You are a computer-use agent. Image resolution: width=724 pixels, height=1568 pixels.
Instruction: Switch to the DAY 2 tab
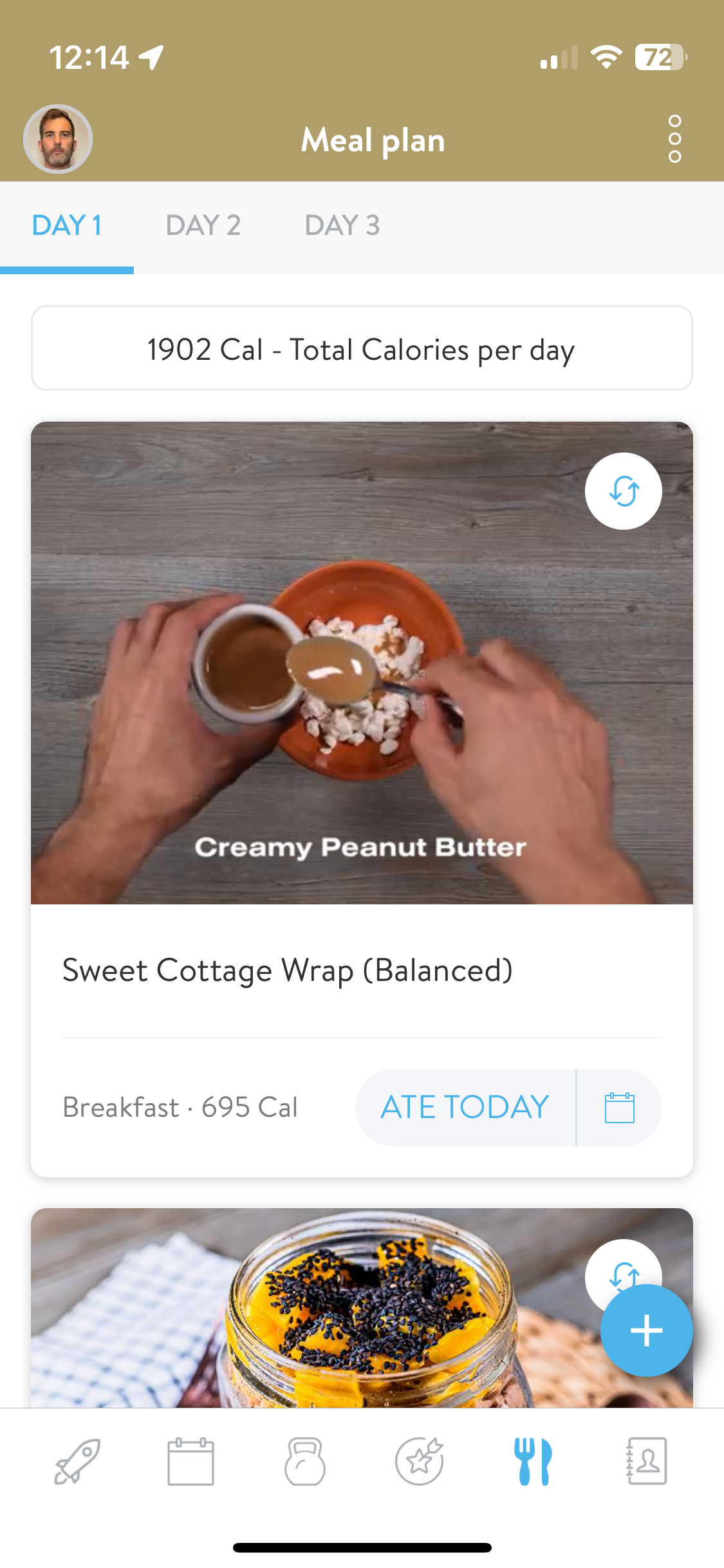click(203, 226)
